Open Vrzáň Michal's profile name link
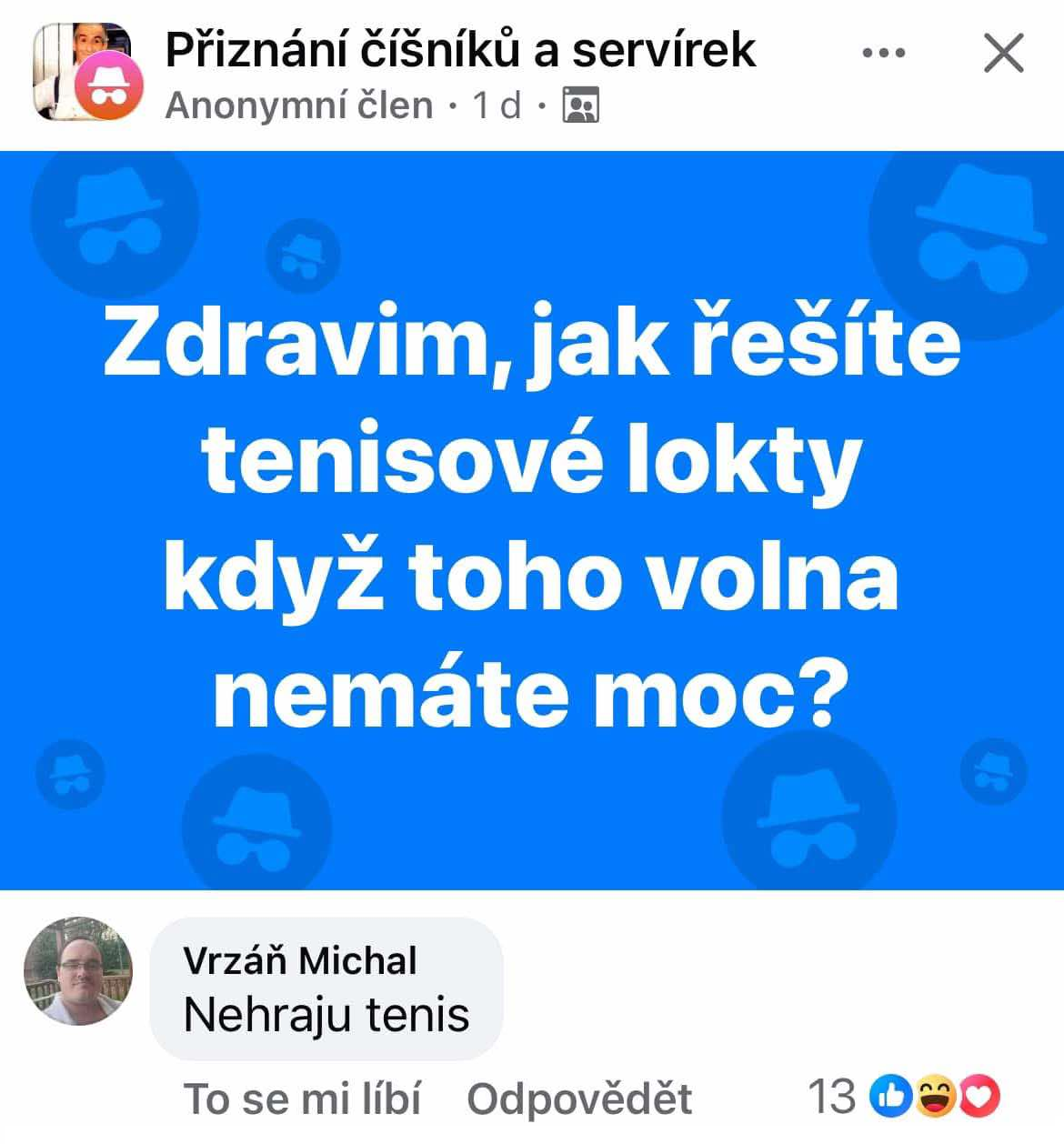 click(300, 960)
